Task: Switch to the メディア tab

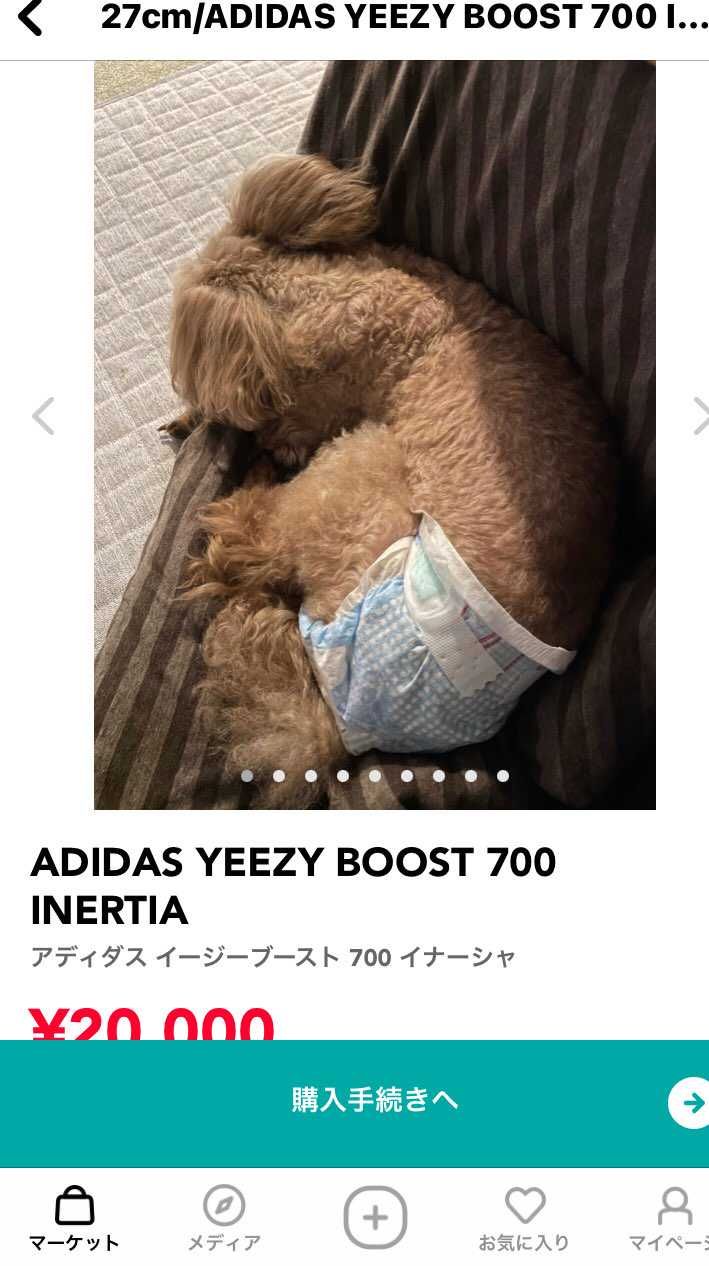Action: pyautogui.click(x=224, y=1219)
